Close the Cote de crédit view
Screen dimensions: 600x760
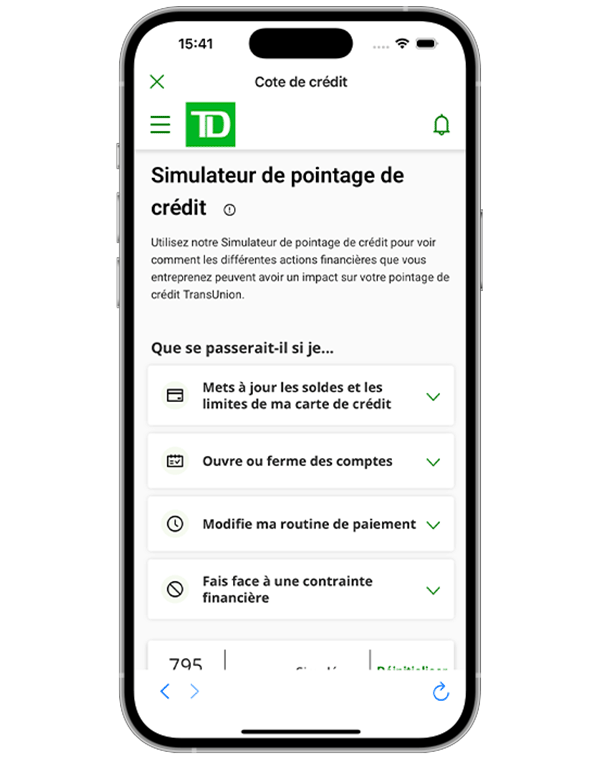point(157,82)
